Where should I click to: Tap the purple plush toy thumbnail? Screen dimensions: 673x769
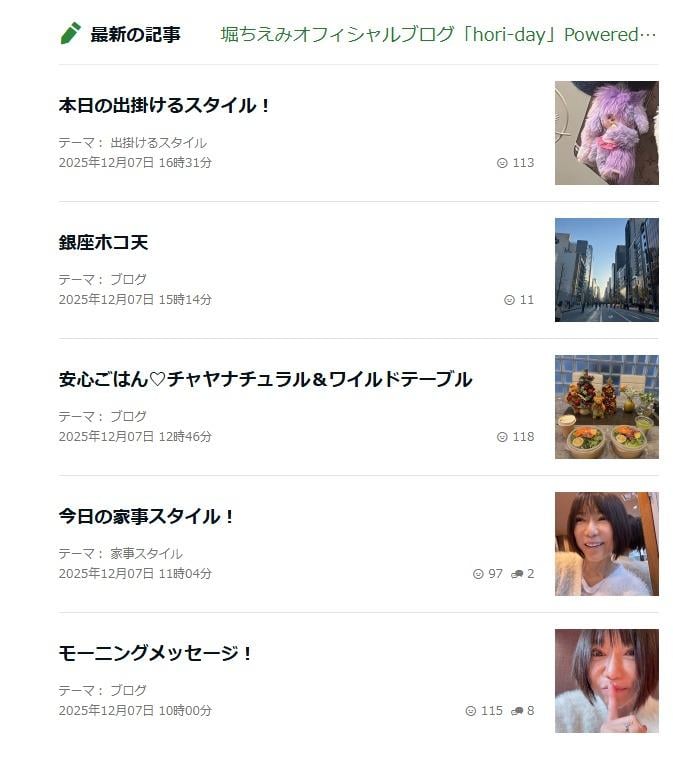606,133
